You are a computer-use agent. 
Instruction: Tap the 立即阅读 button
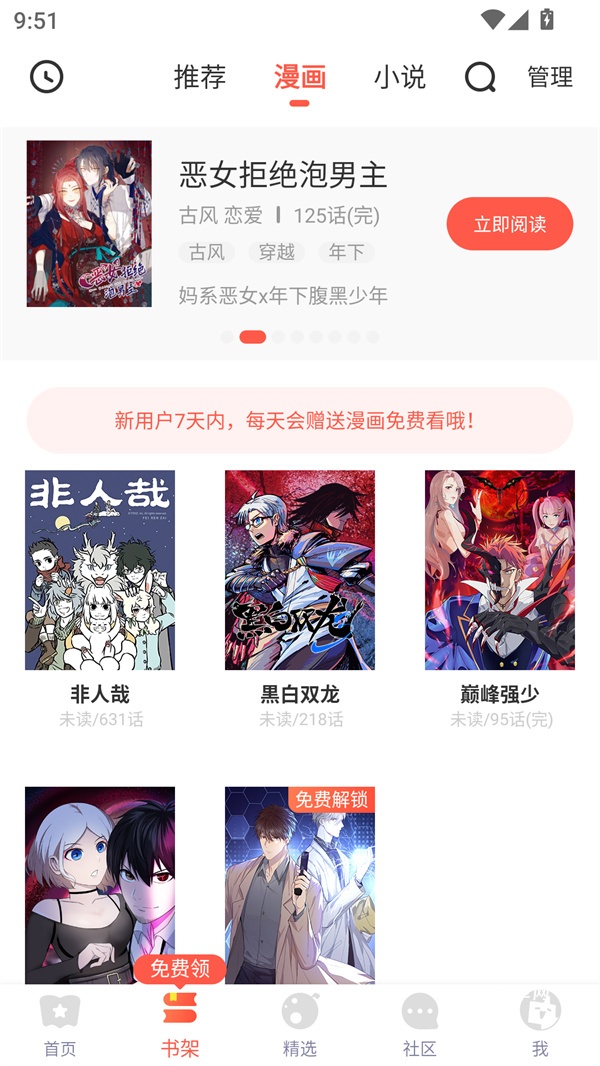pos(509,224)
